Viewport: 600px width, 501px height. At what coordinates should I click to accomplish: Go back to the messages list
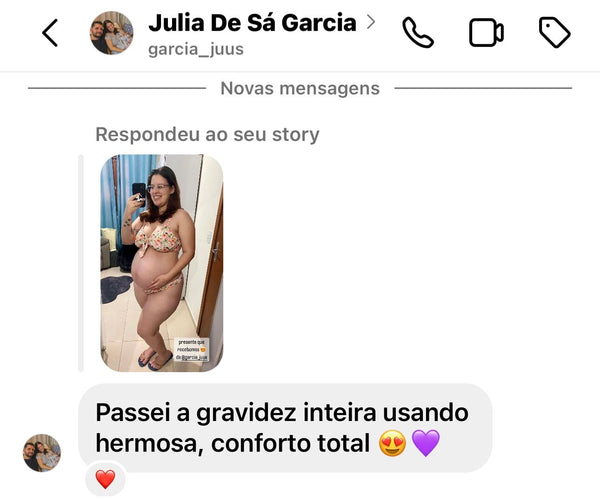click(x=50, y=33)
